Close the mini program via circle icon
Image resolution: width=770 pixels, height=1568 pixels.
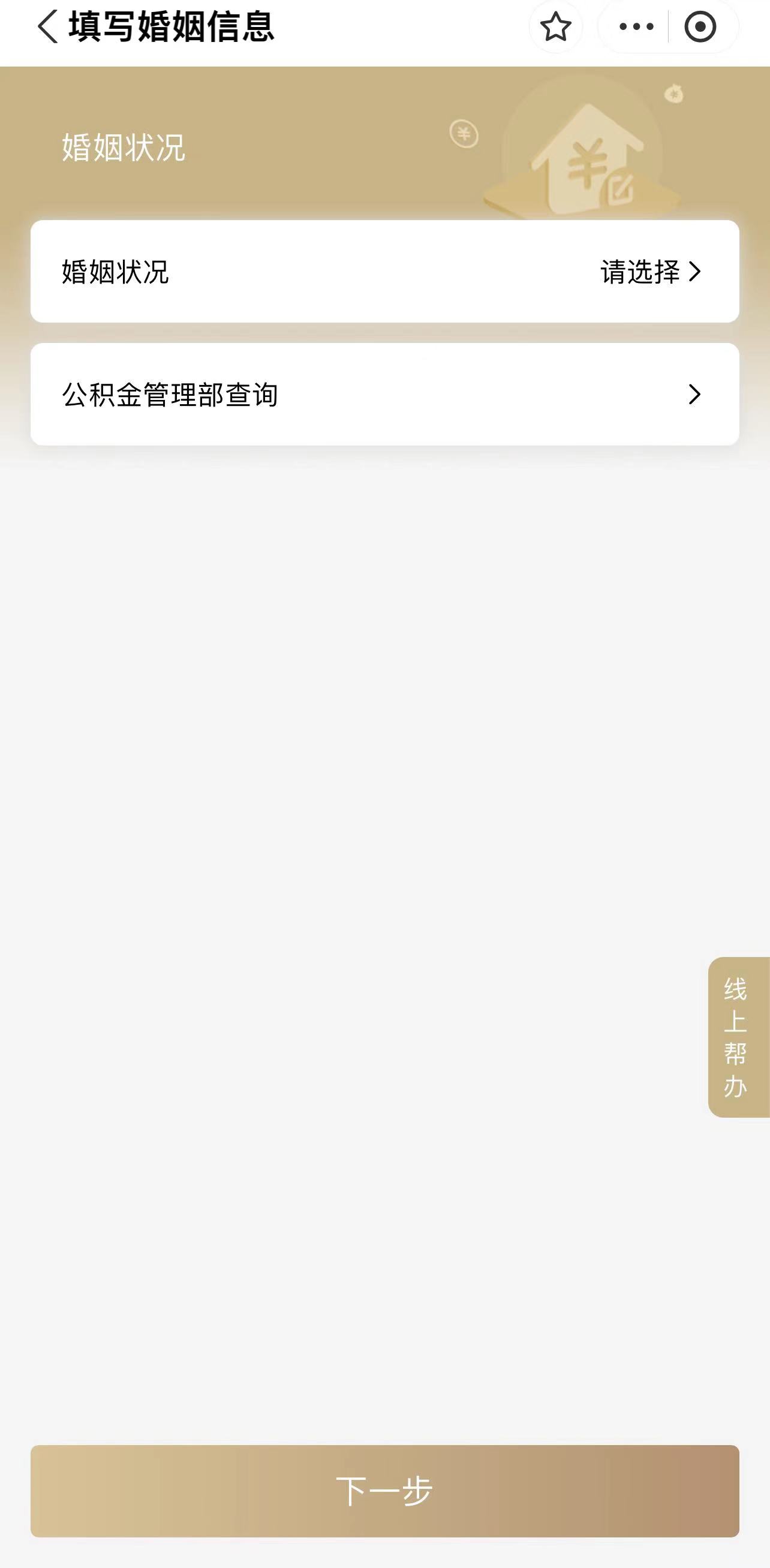[700, 27]
